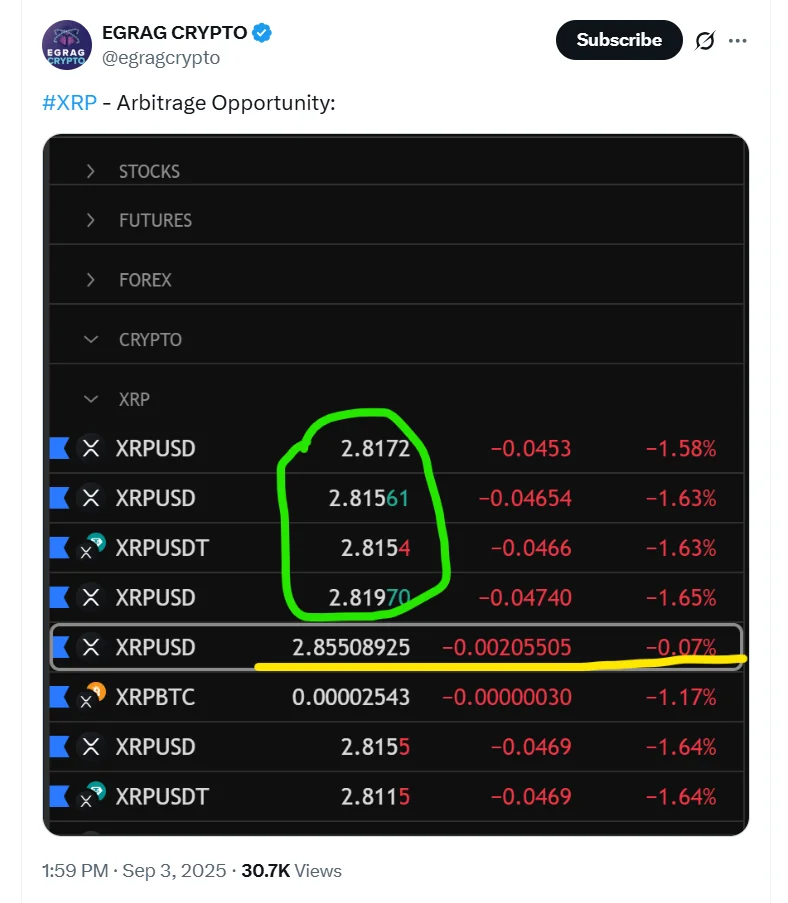This screenshot has height=903, width=788.
Task: Click the XRP logo in the highlighted XRPUSD row
Action: (90, 647)
